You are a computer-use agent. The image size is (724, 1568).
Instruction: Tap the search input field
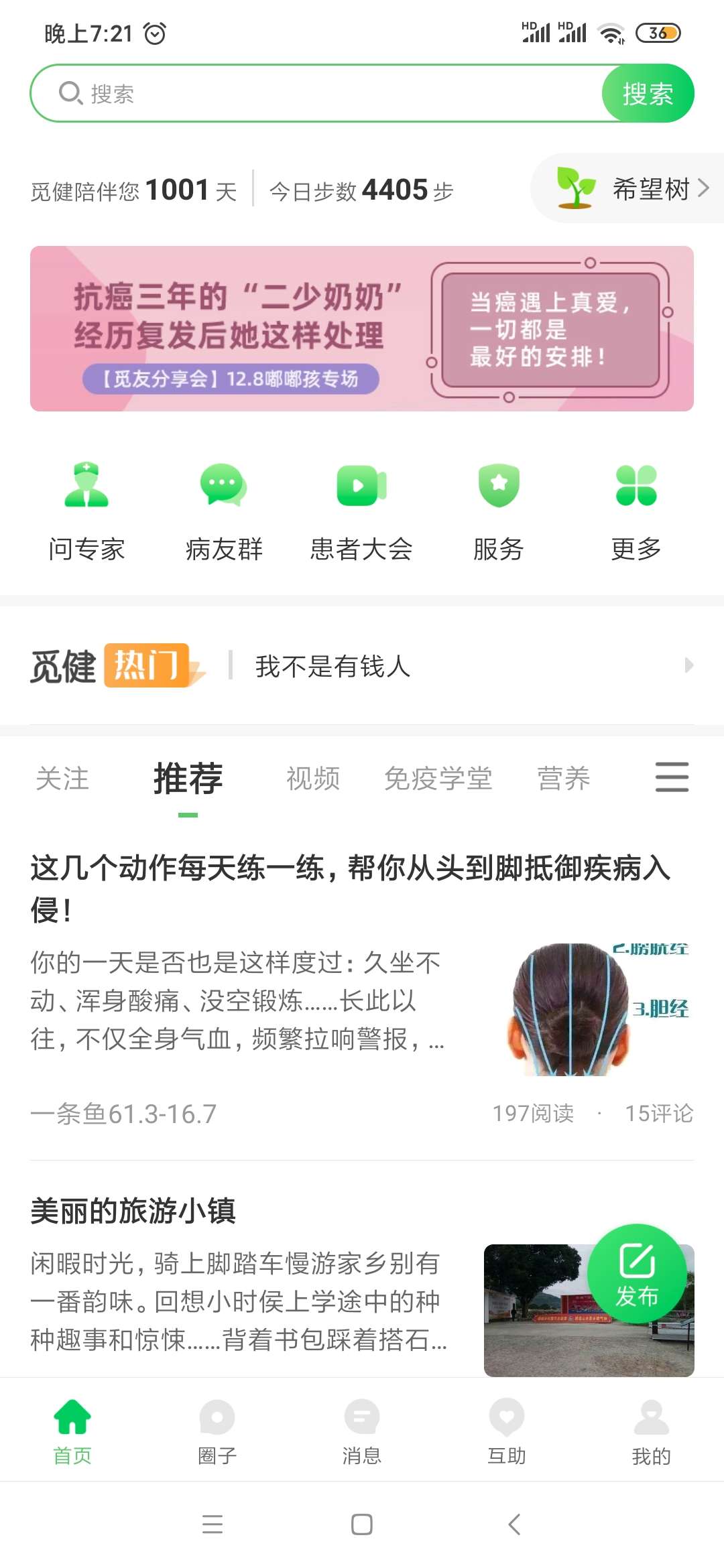pyautogui.click(x=322, y=93)
